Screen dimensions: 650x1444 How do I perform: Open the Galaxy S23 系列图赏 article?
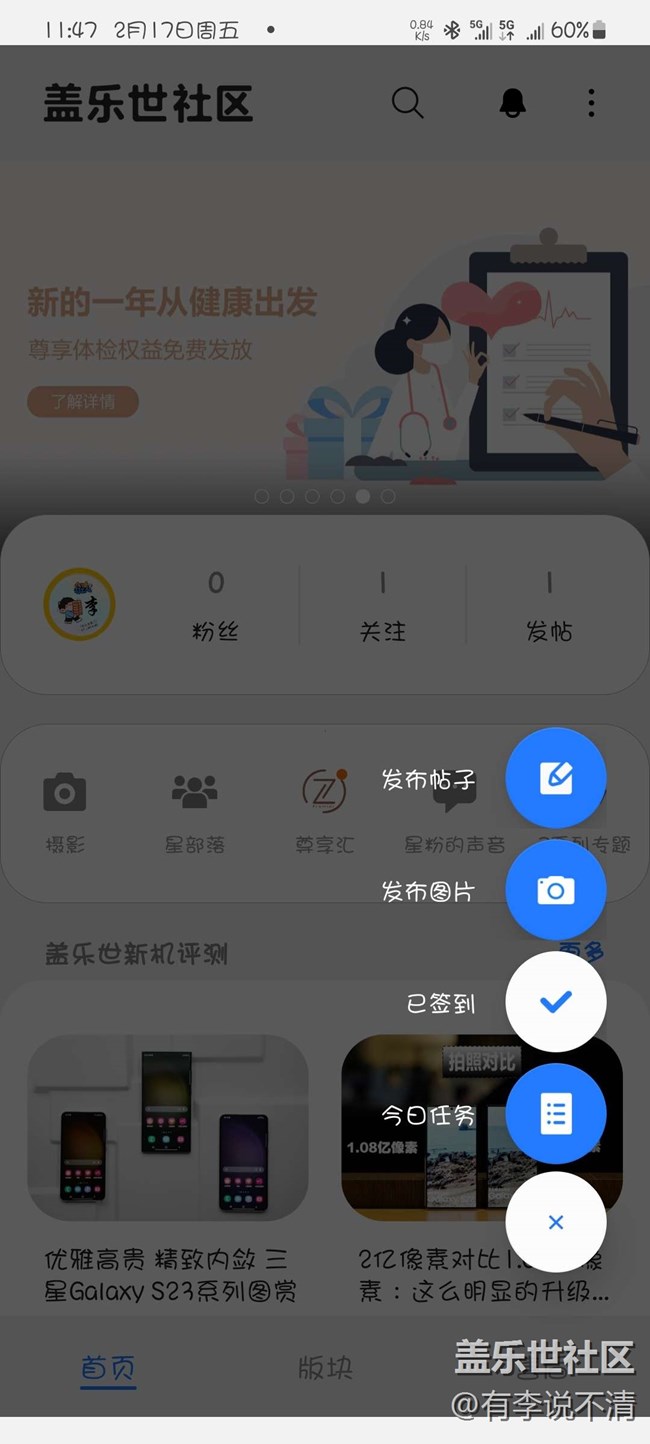168,1170
